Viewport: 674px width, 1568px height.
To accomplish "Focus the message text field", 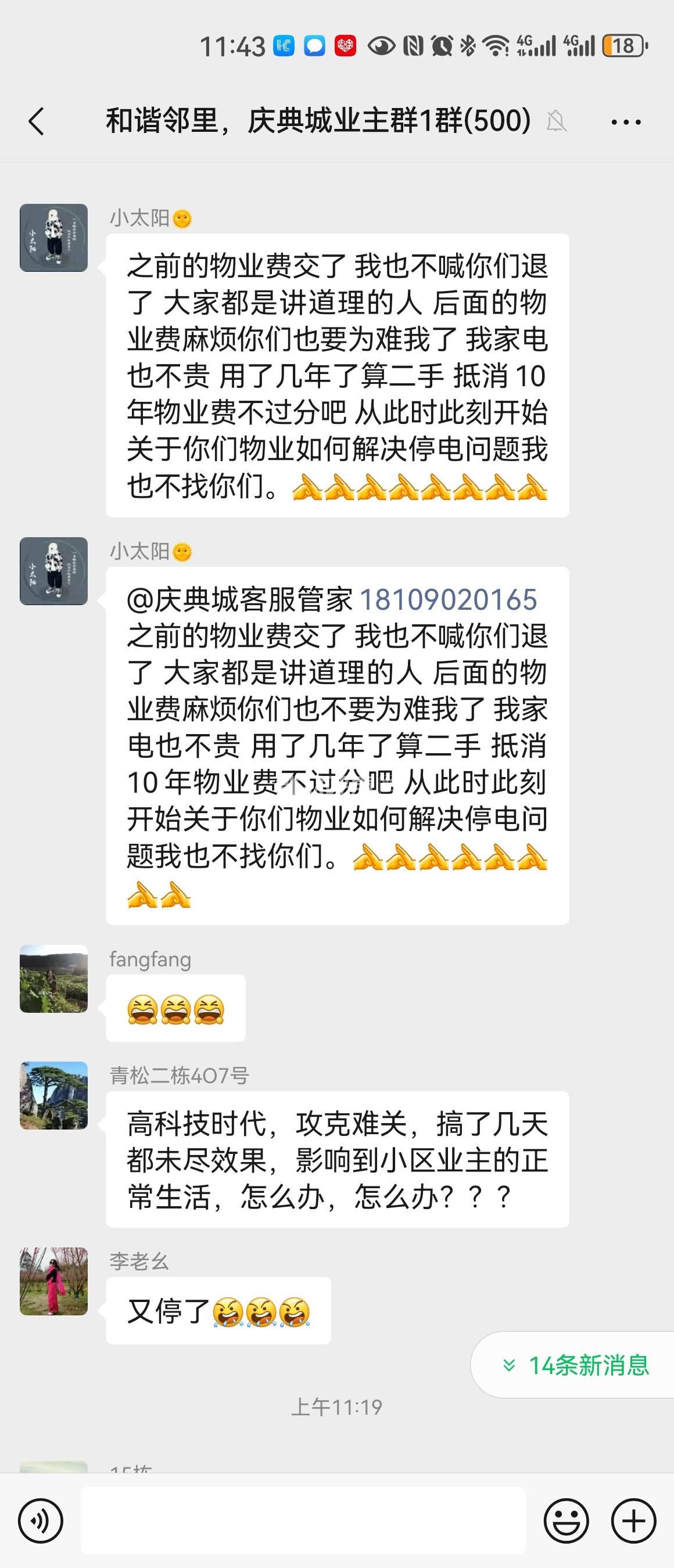I will point(303,1520).
